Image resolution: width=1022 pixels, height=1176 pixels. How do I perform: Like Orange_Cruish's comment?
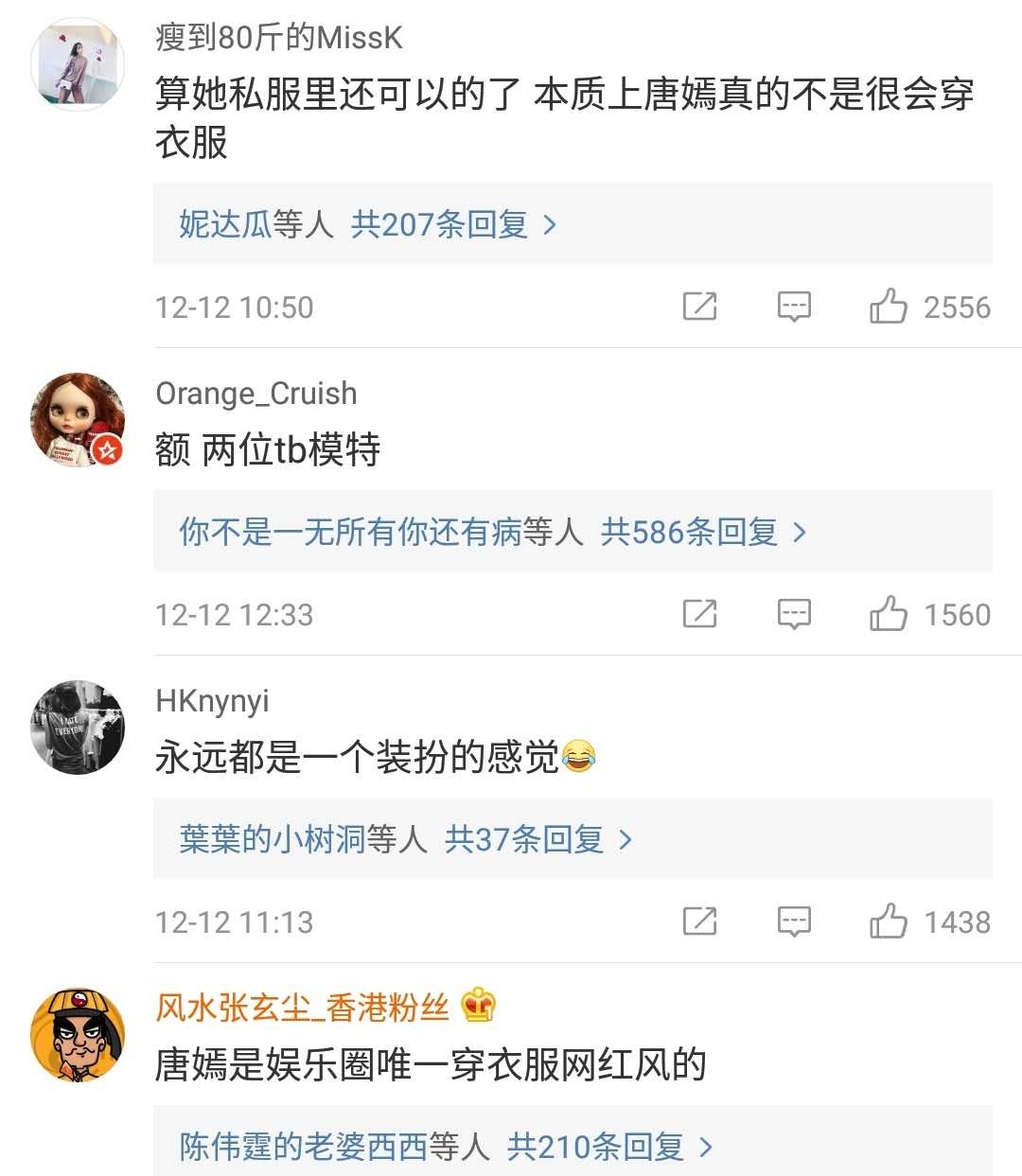[889, 614]
